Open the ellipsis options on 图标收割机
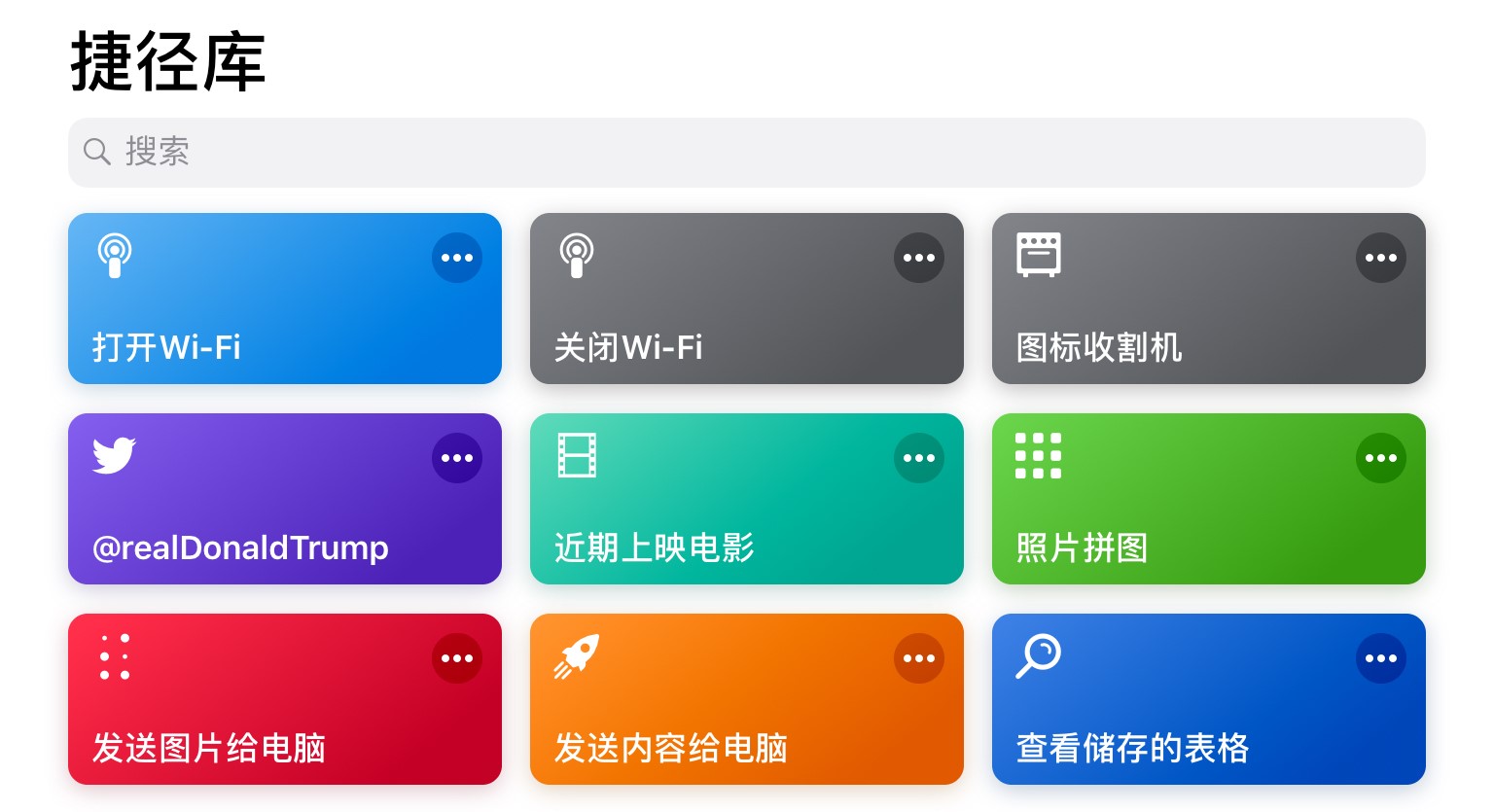1494x812 pixels. tap(1381, 258)
